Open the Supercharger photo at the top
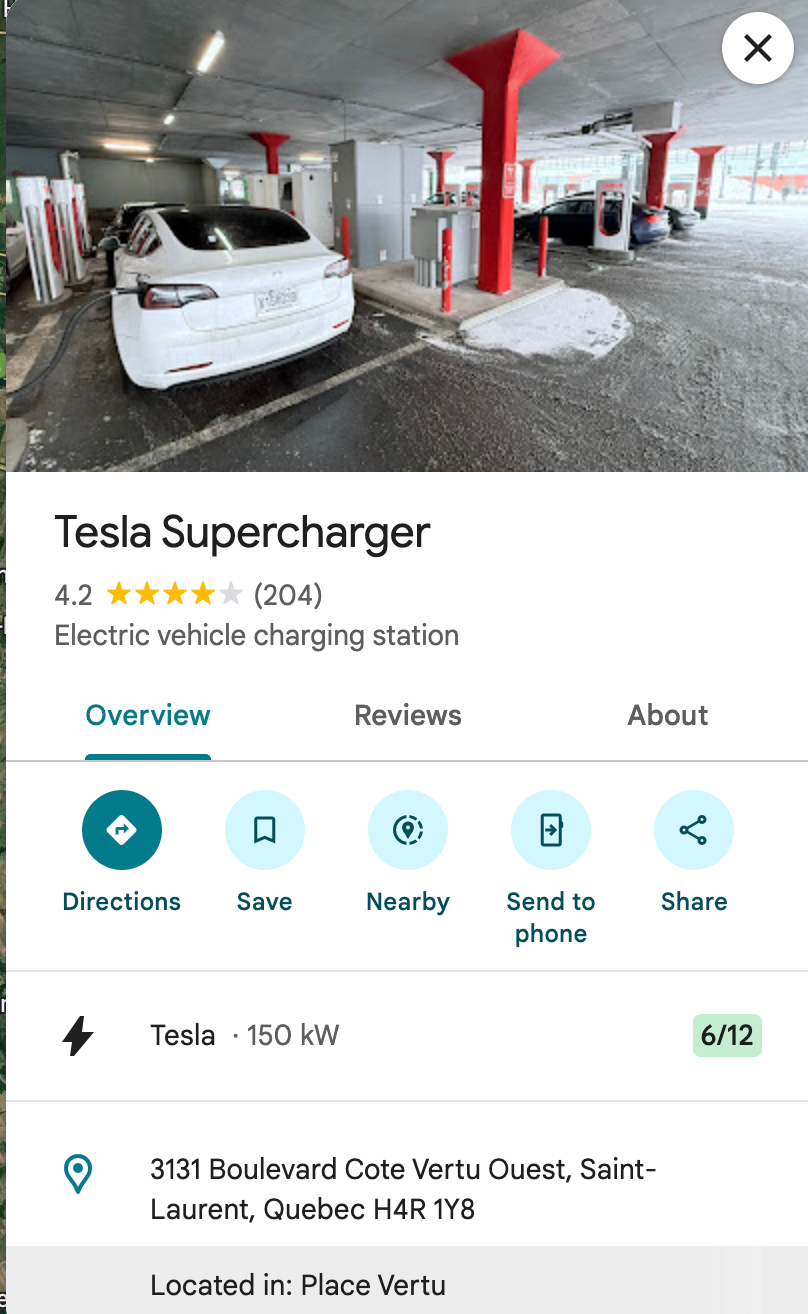808x1314 pixels. 404,236
